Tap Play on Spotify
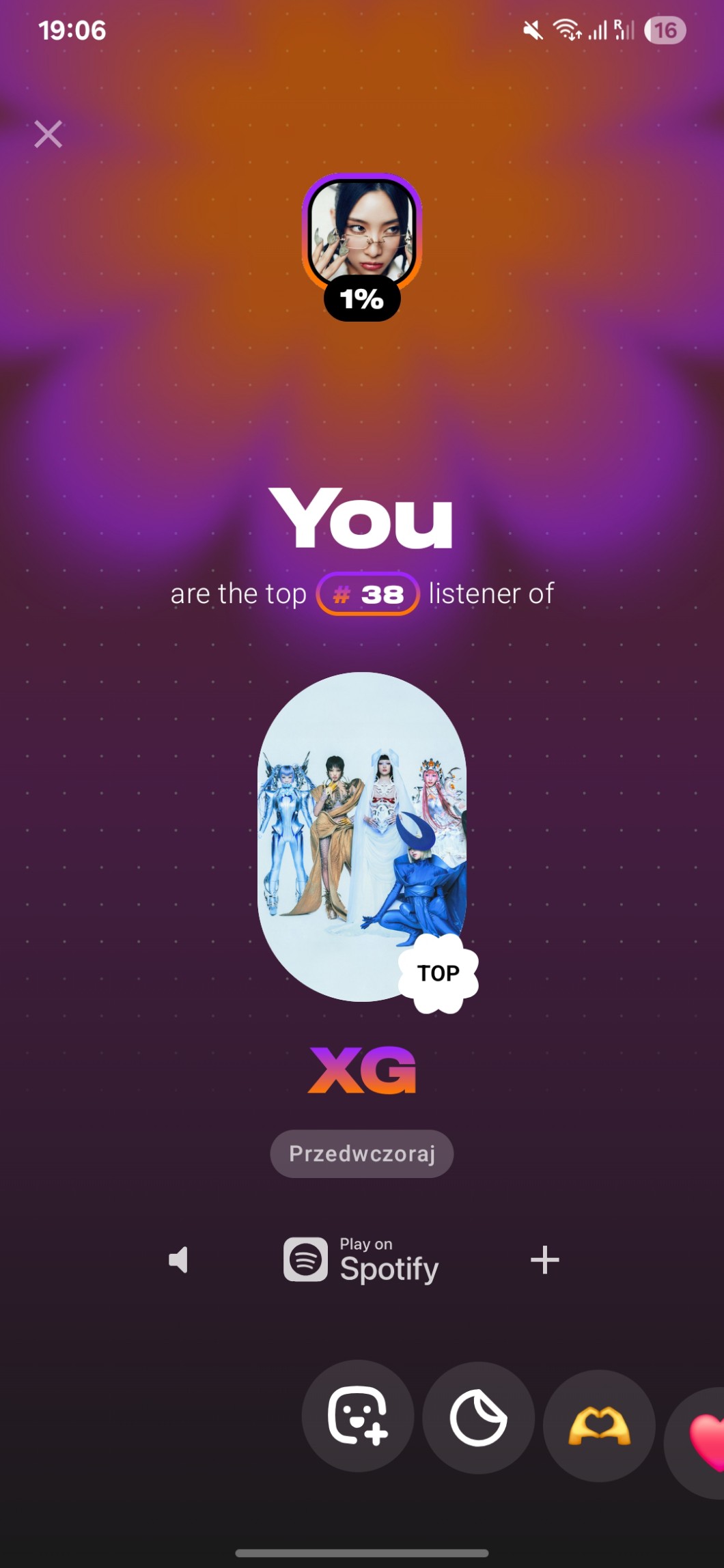This screenshot has width=724, height=1568. [361, 1260]
